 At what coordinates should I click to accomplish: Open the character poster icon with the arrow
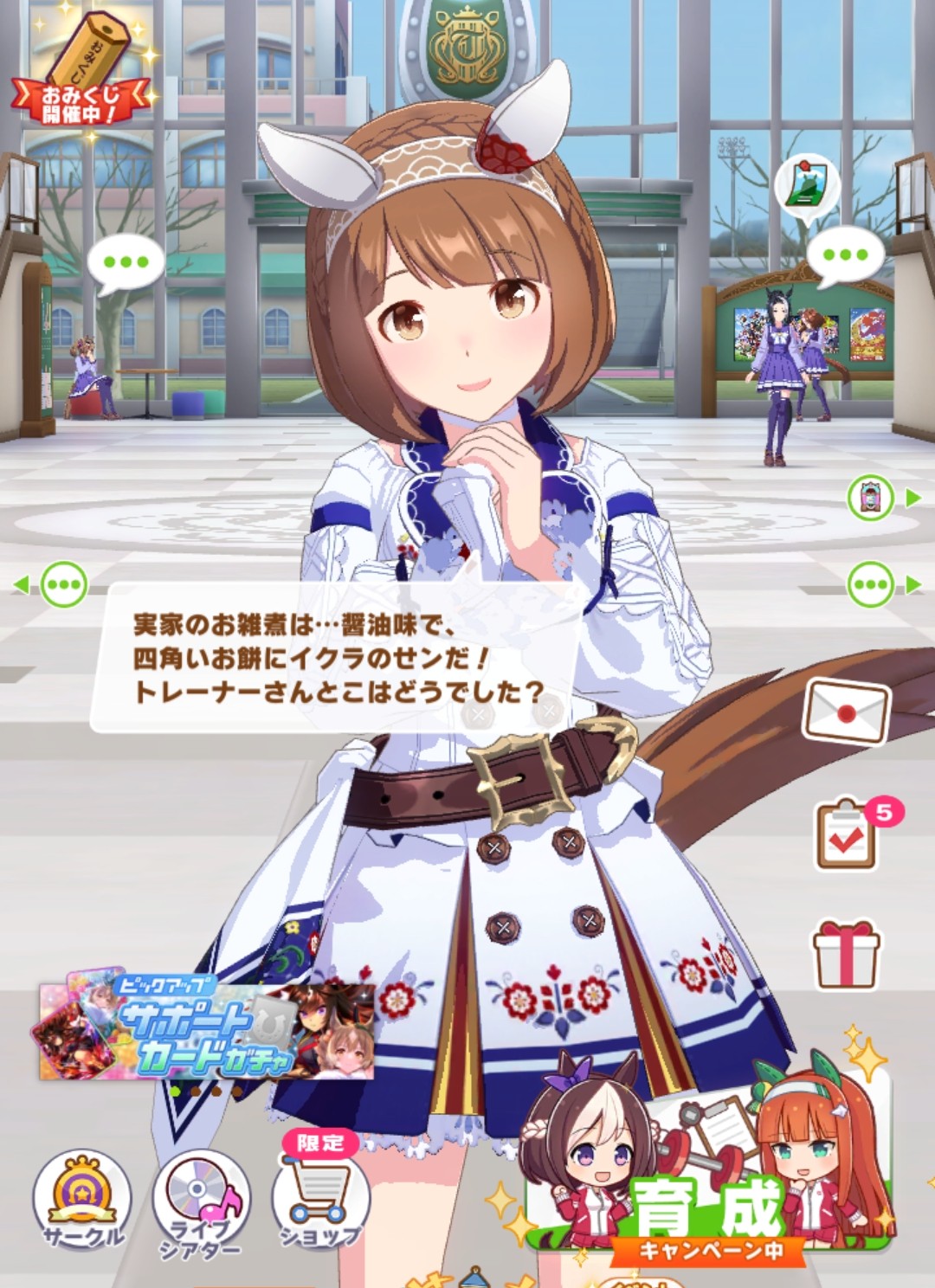pyautogui.click(x=871, y=499)
